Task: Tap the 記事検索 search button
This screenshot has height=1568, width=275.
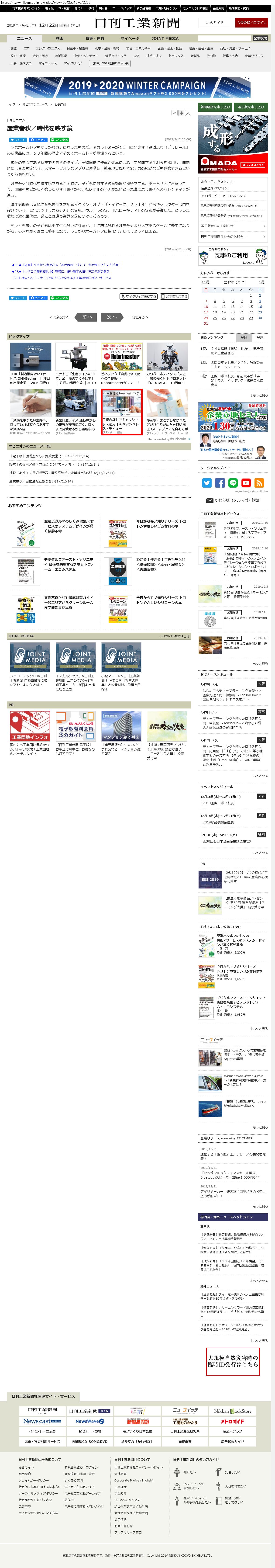Action: 260,38
